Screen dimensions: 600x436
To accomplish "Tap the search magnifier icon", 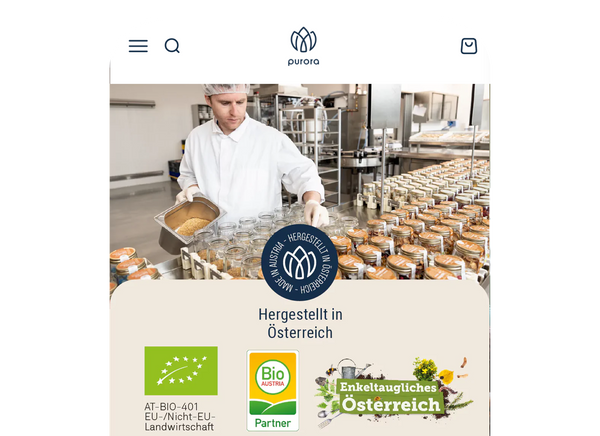I will pos(172,46).
